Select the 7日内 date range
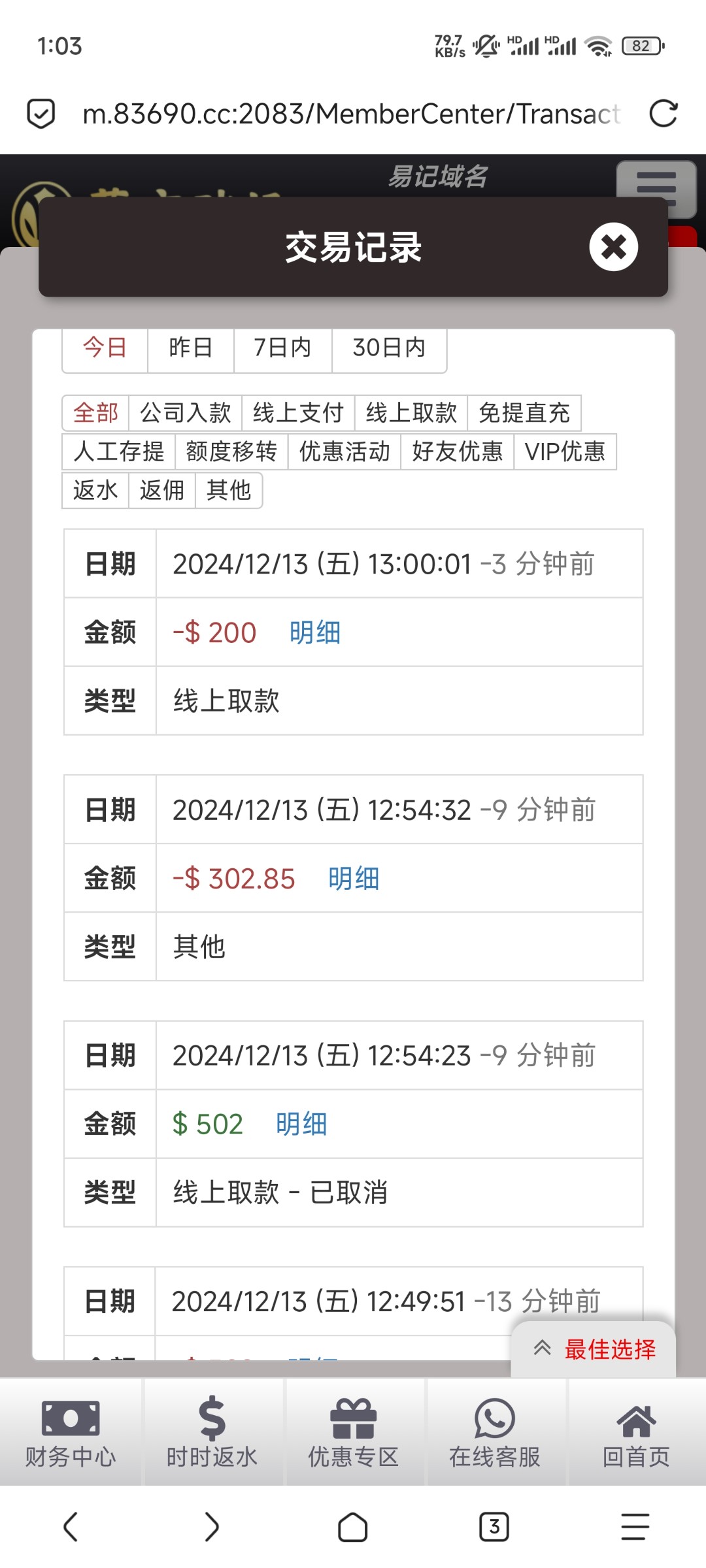Viewport: 706px width, 1568px height. pos(282,348)
